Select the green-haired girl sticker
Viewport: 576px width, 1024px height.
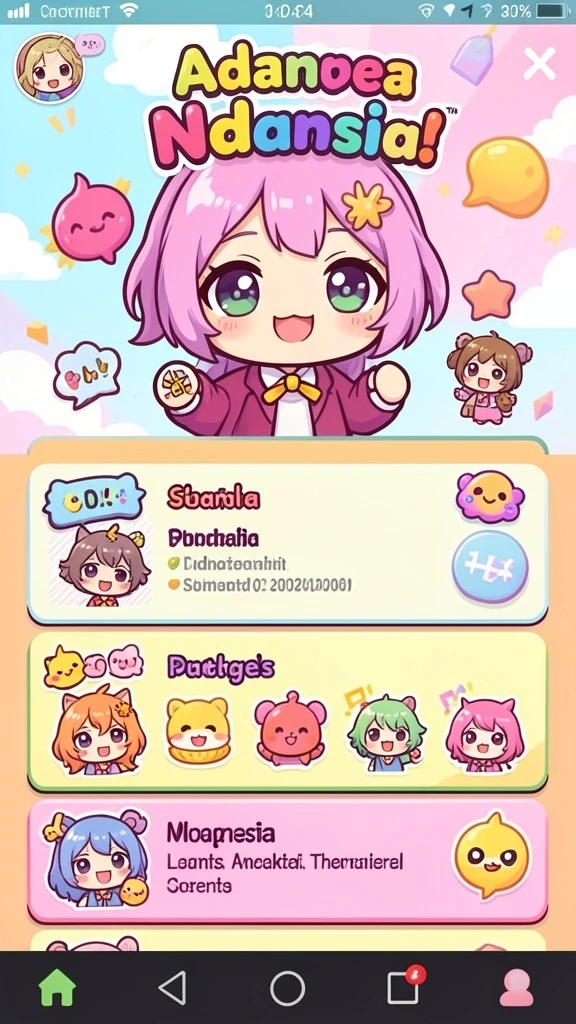coord(387,733)
